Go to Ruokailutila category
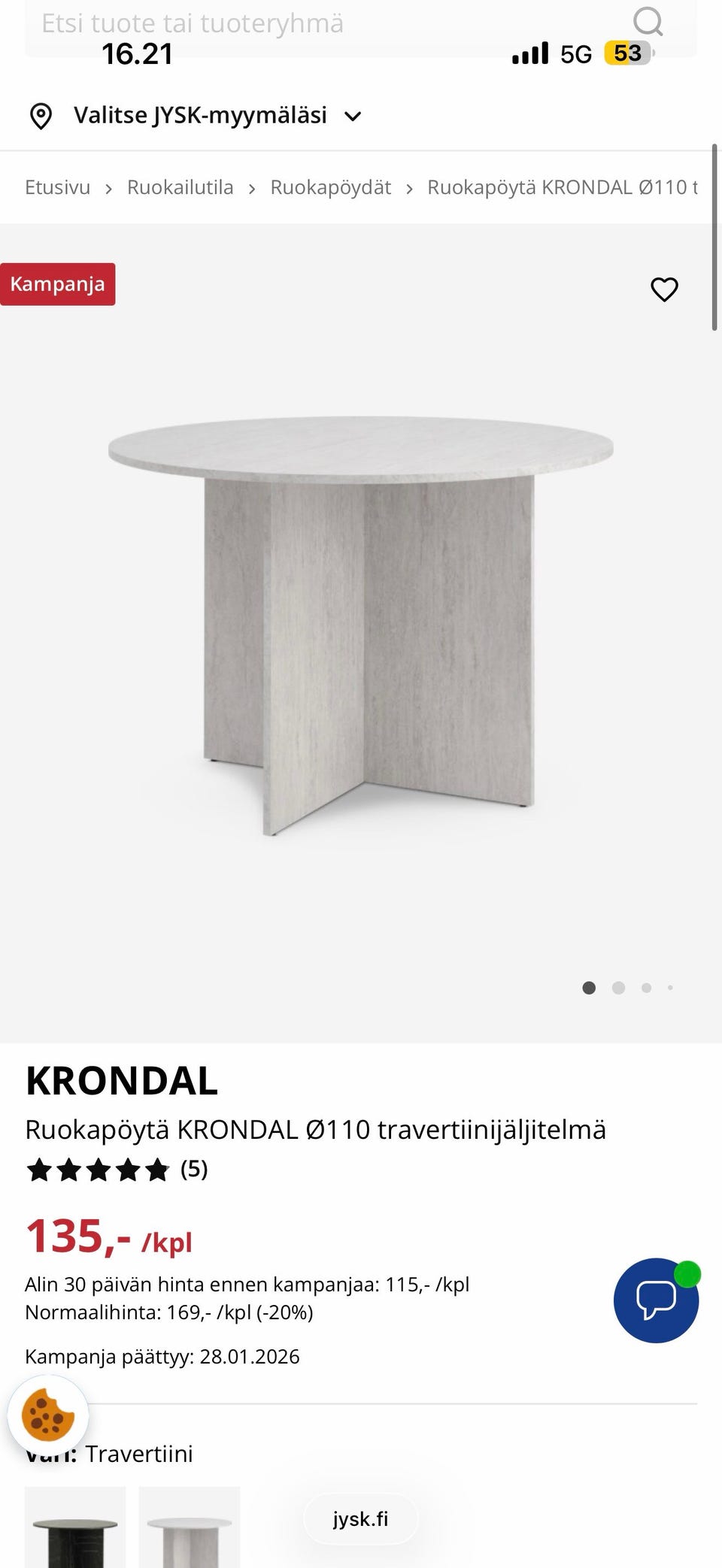This screenshot has width=722, height=1568. coord(180,186)
